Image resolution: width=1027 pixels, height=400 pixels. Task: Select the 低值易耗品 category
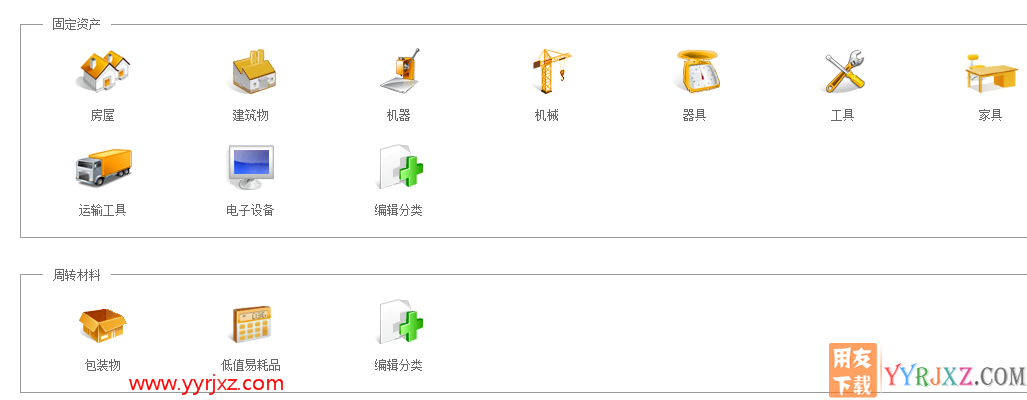[x=251, y=324]
